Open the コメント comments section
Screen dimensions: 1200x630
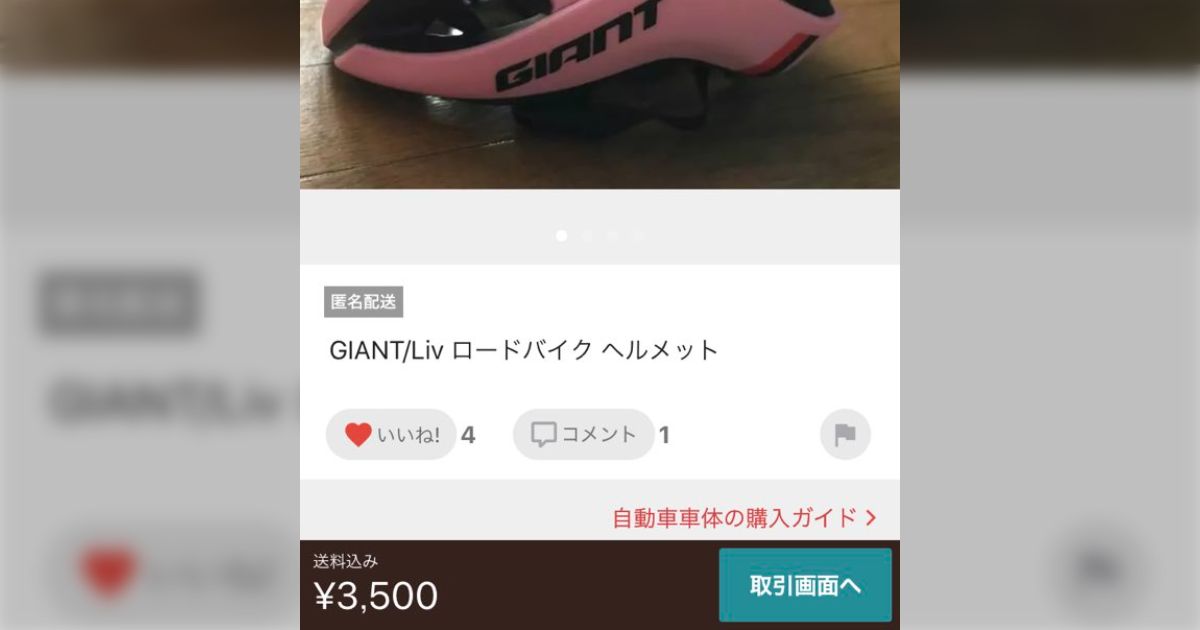tap(584, 435)
